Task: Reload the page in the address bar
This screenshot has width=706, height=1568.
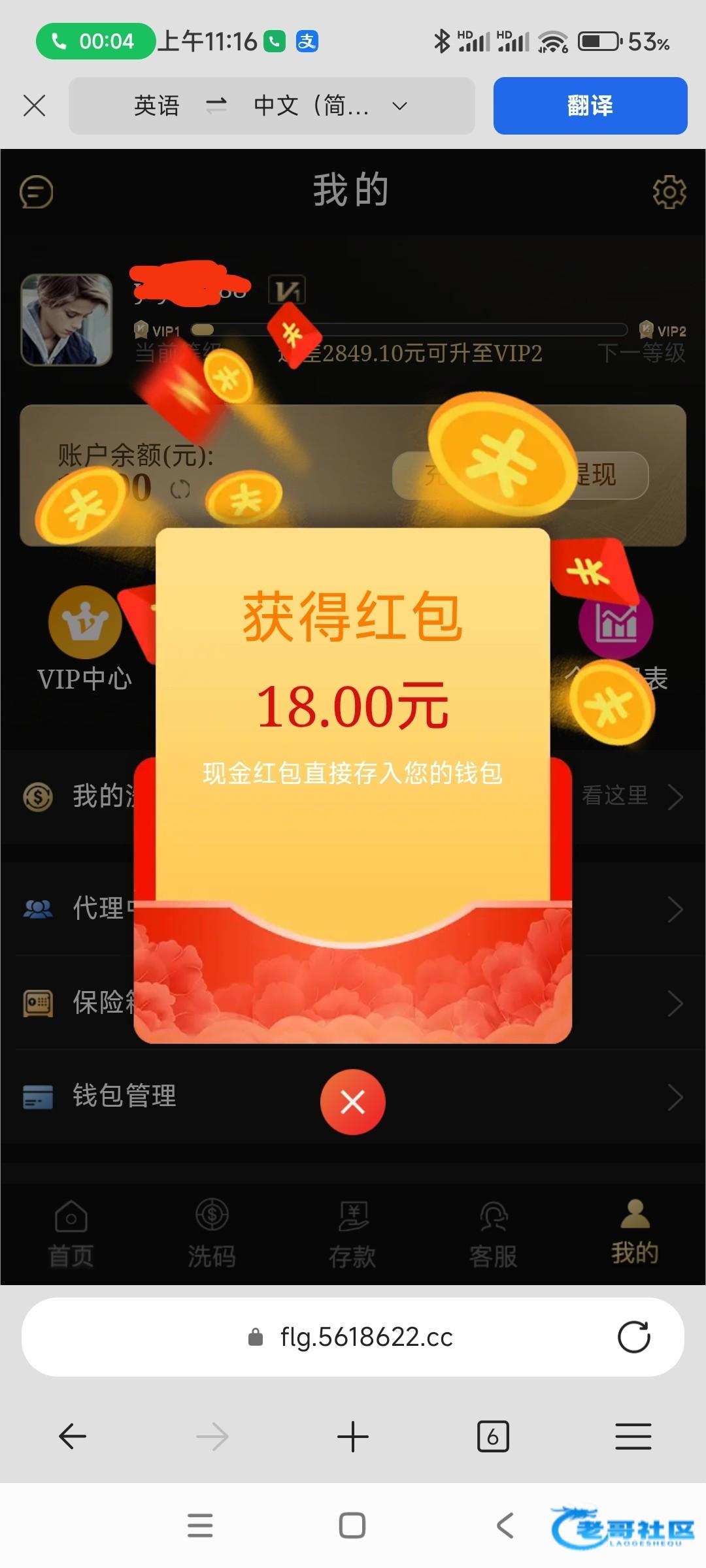Action: [633, 1337]
